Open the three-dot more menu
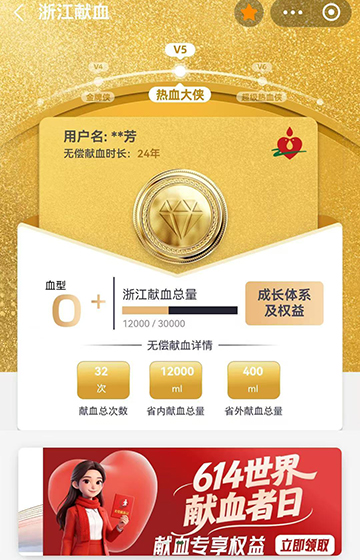360x560 pixels. click(x=293, y=13)
